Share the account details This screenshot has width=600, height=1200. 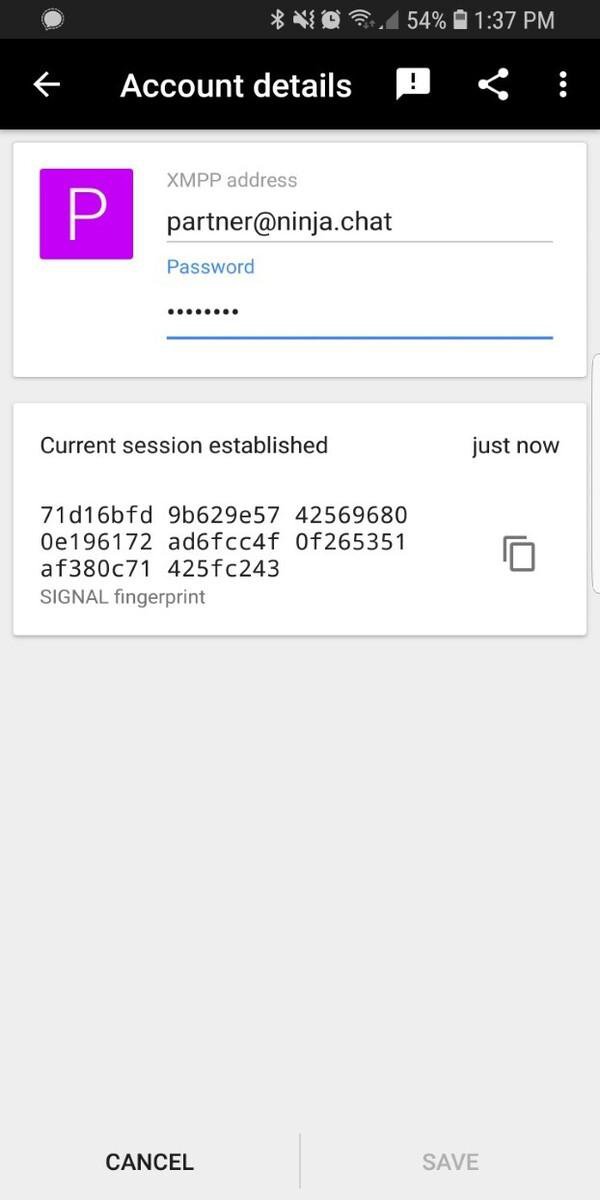coord(493,85)
